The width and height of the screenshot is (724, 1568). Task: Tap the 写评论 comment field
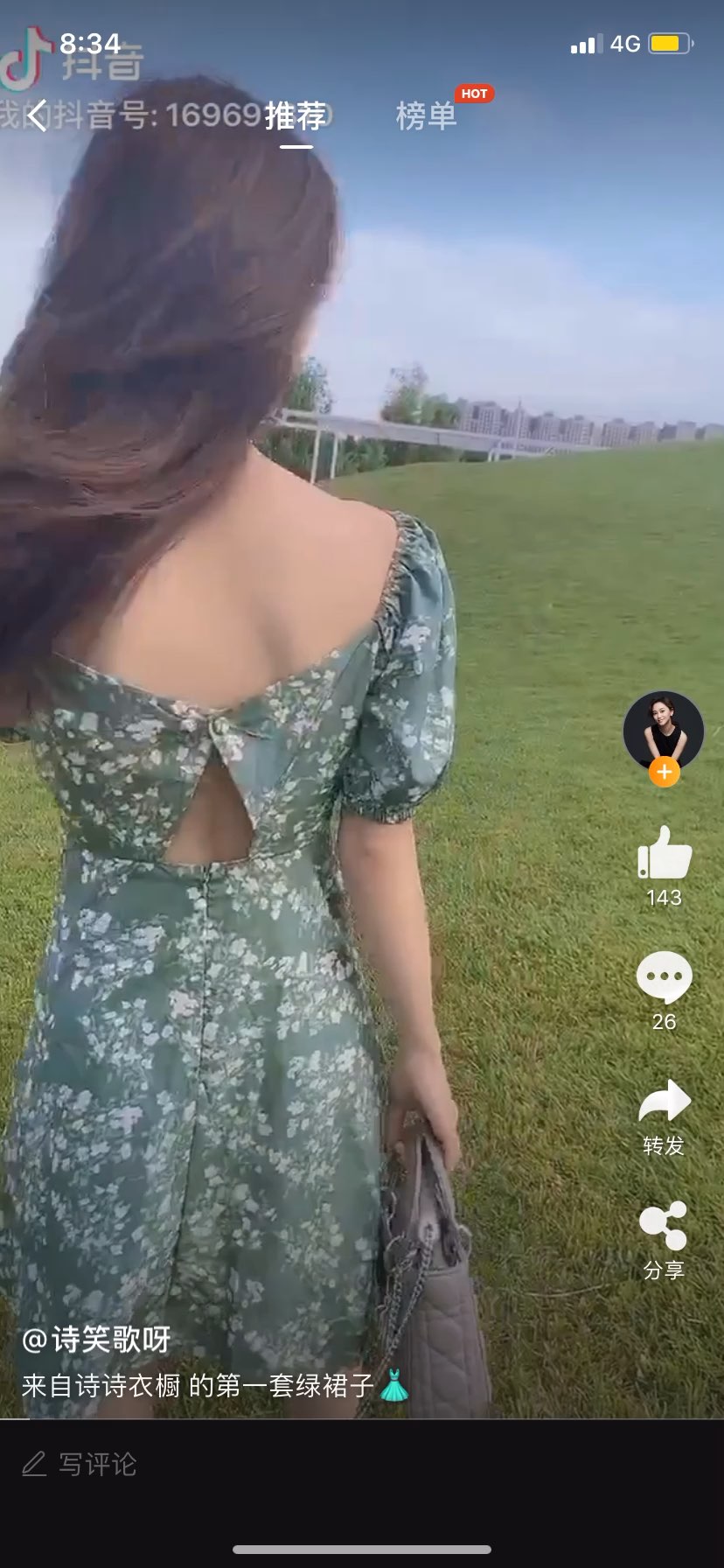[96, 1465]
